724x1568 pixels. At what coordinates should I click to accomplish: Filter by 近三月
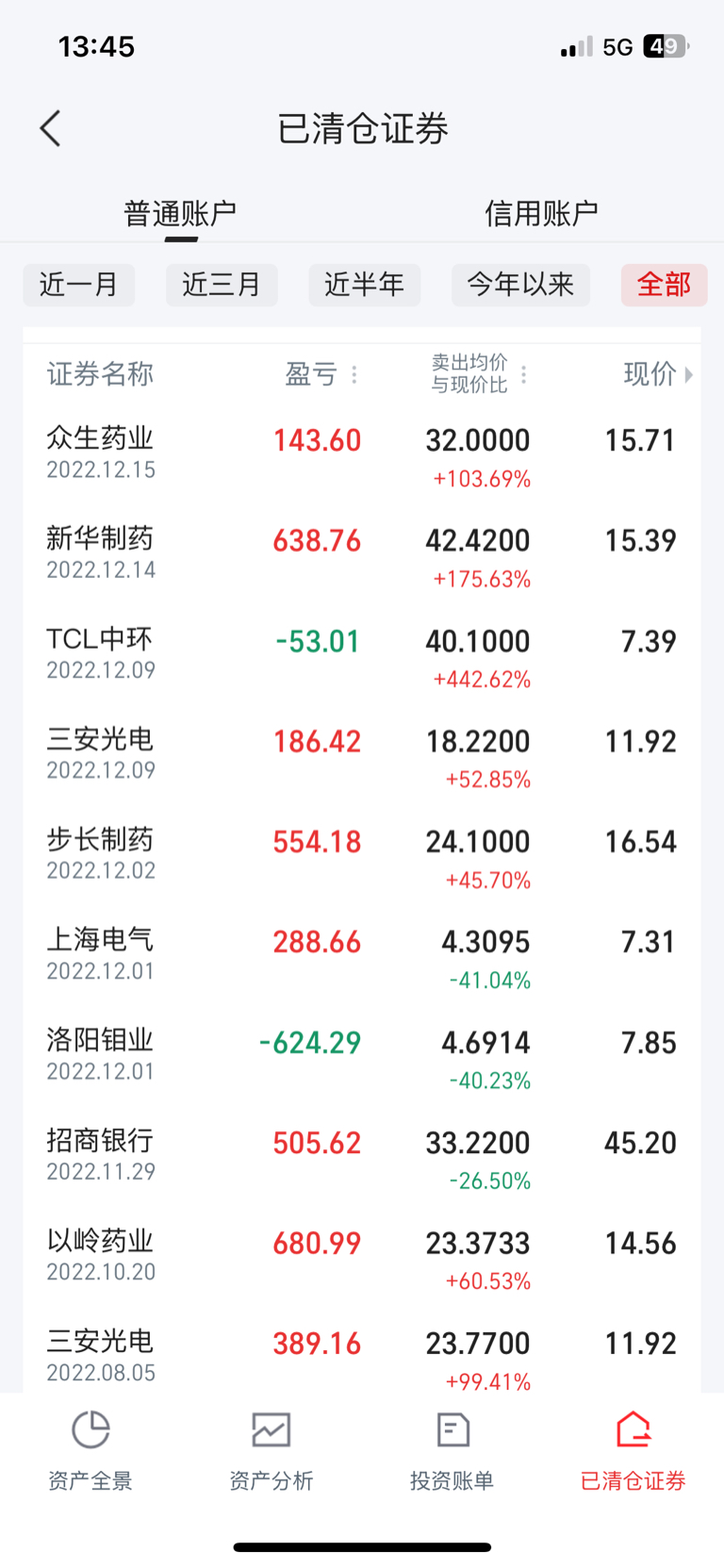pos(222,285)
